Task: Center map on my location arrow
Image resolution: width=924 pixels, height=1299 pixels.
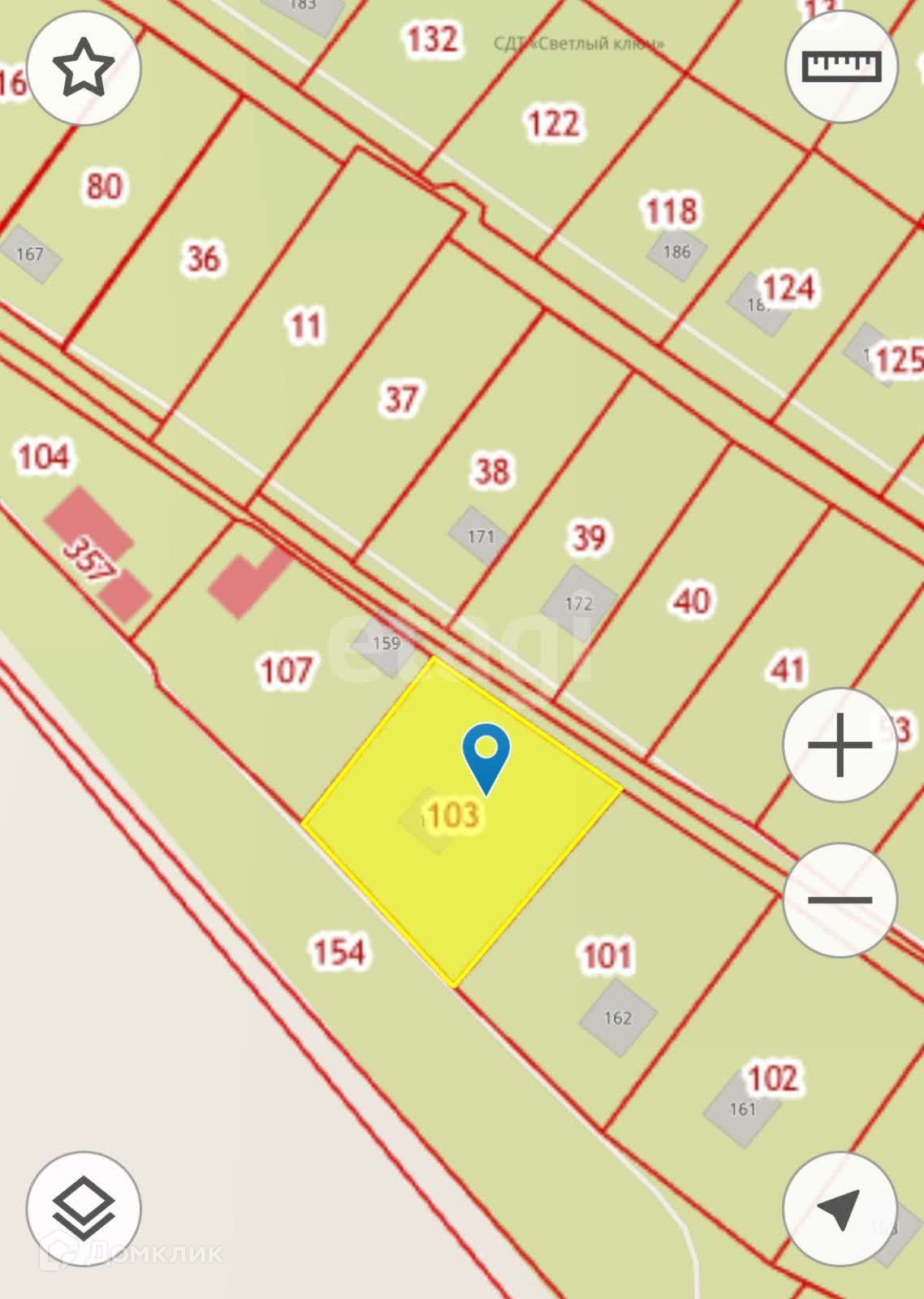Action: (840, 1209)
